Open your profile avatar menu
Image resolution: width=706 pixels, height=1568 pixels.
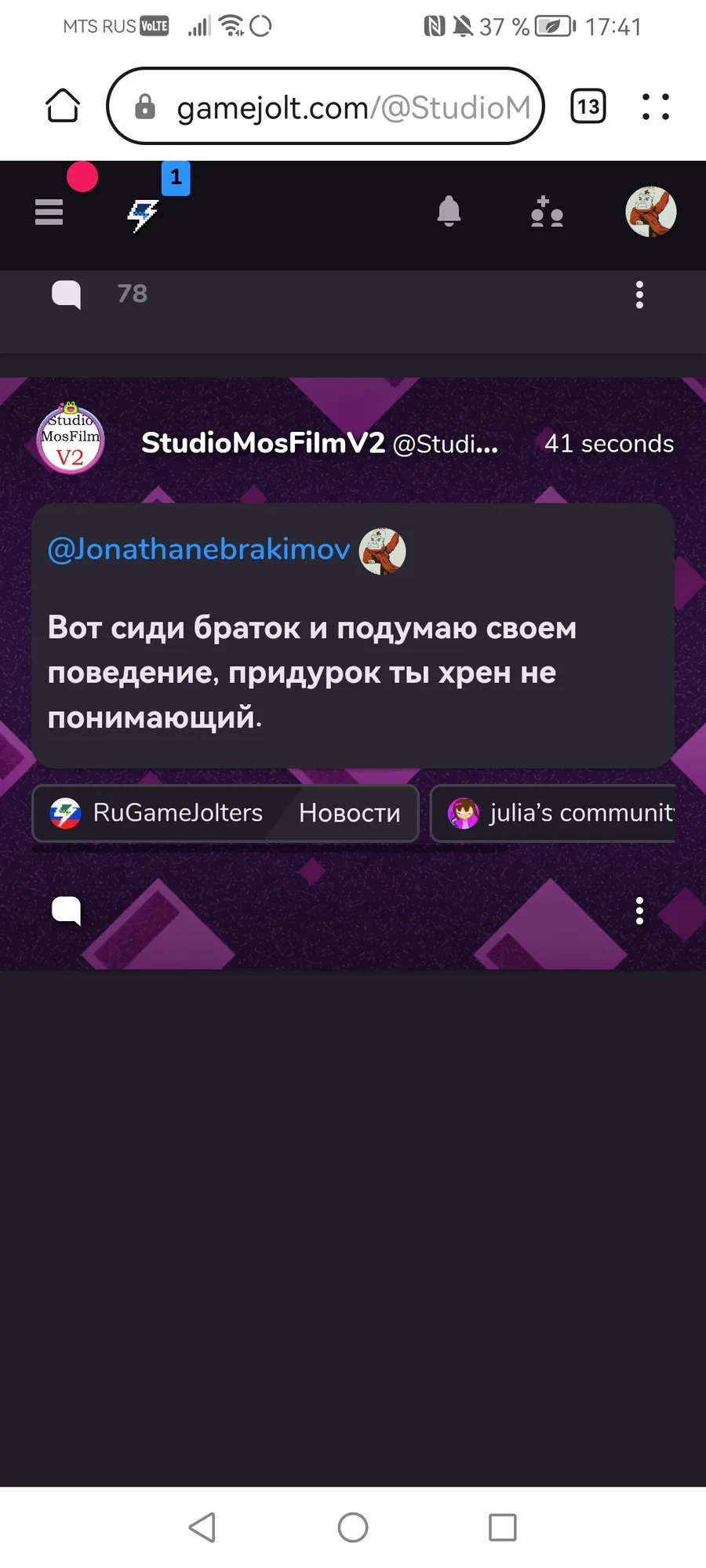tap(650, 212)
